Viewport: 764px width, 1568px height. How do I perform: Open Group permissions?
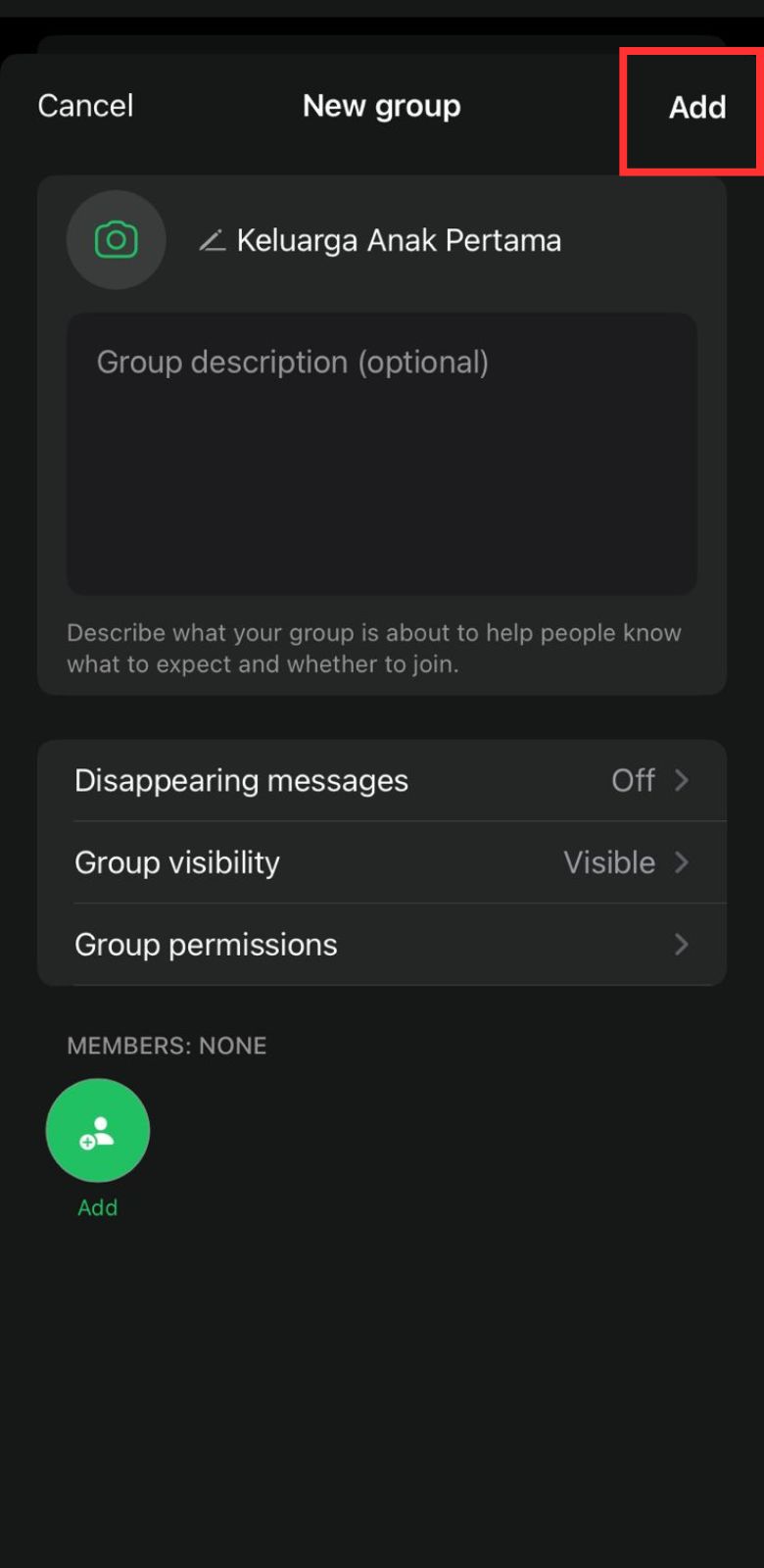click(382, 945)
